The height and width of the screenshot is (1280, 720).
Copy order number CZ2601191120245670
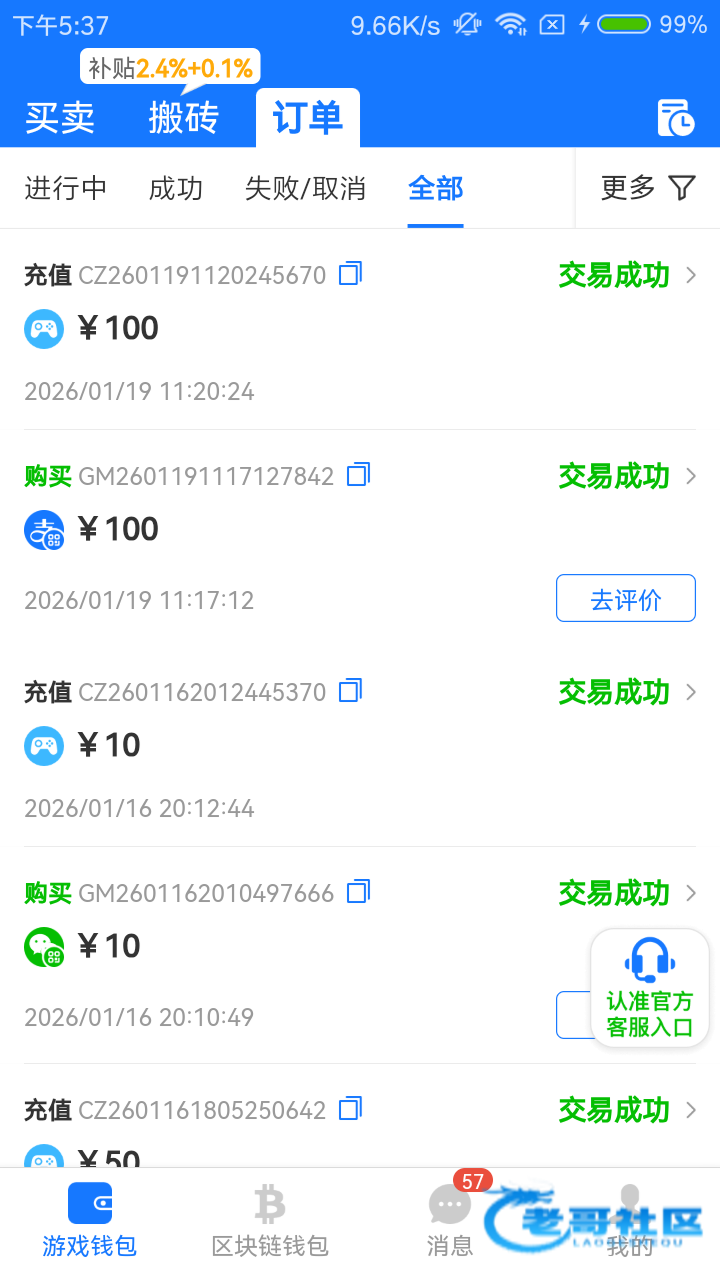(350, 274)
